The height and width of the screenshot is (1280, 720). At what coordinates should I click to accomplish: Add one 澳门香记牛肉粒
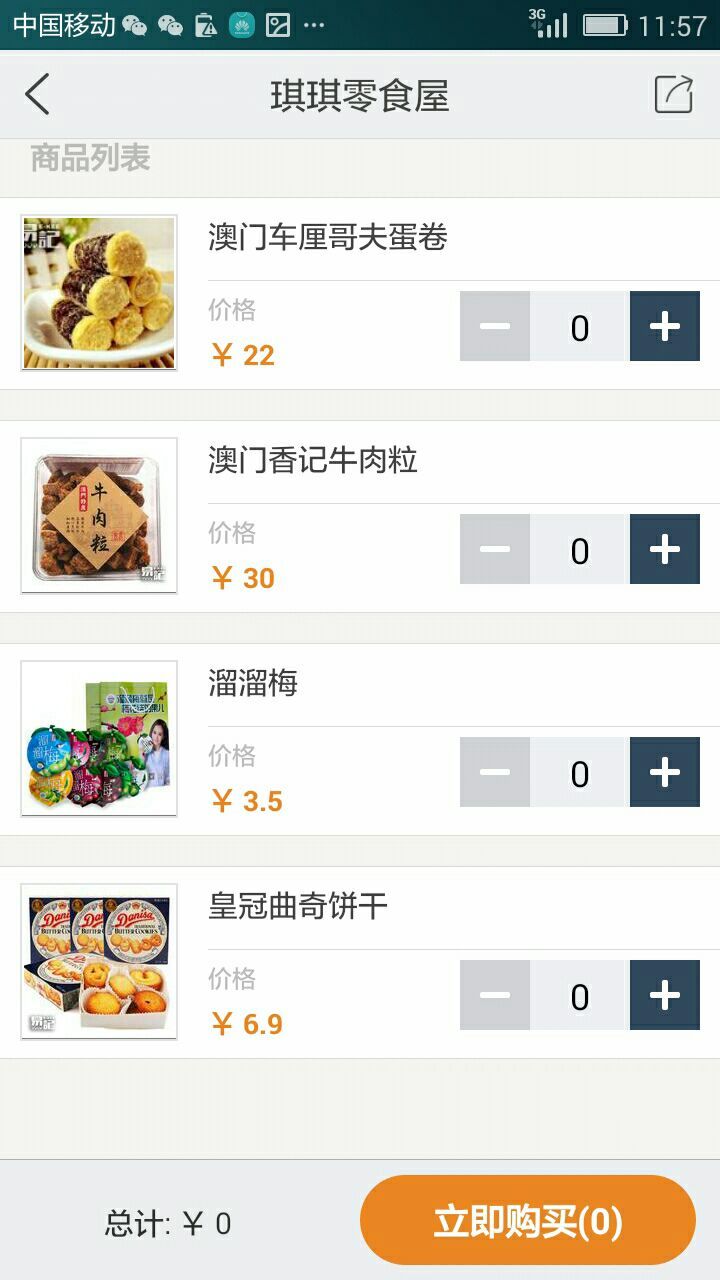click(664, 549)
